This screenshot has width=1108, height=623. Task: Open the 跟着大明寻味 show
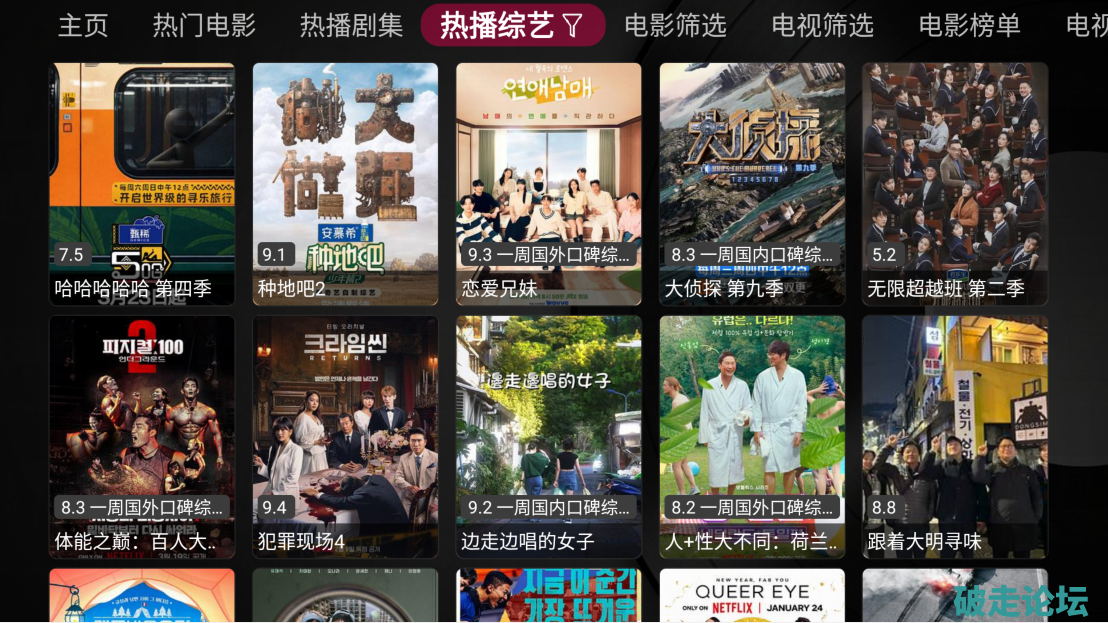pos(955,437)
